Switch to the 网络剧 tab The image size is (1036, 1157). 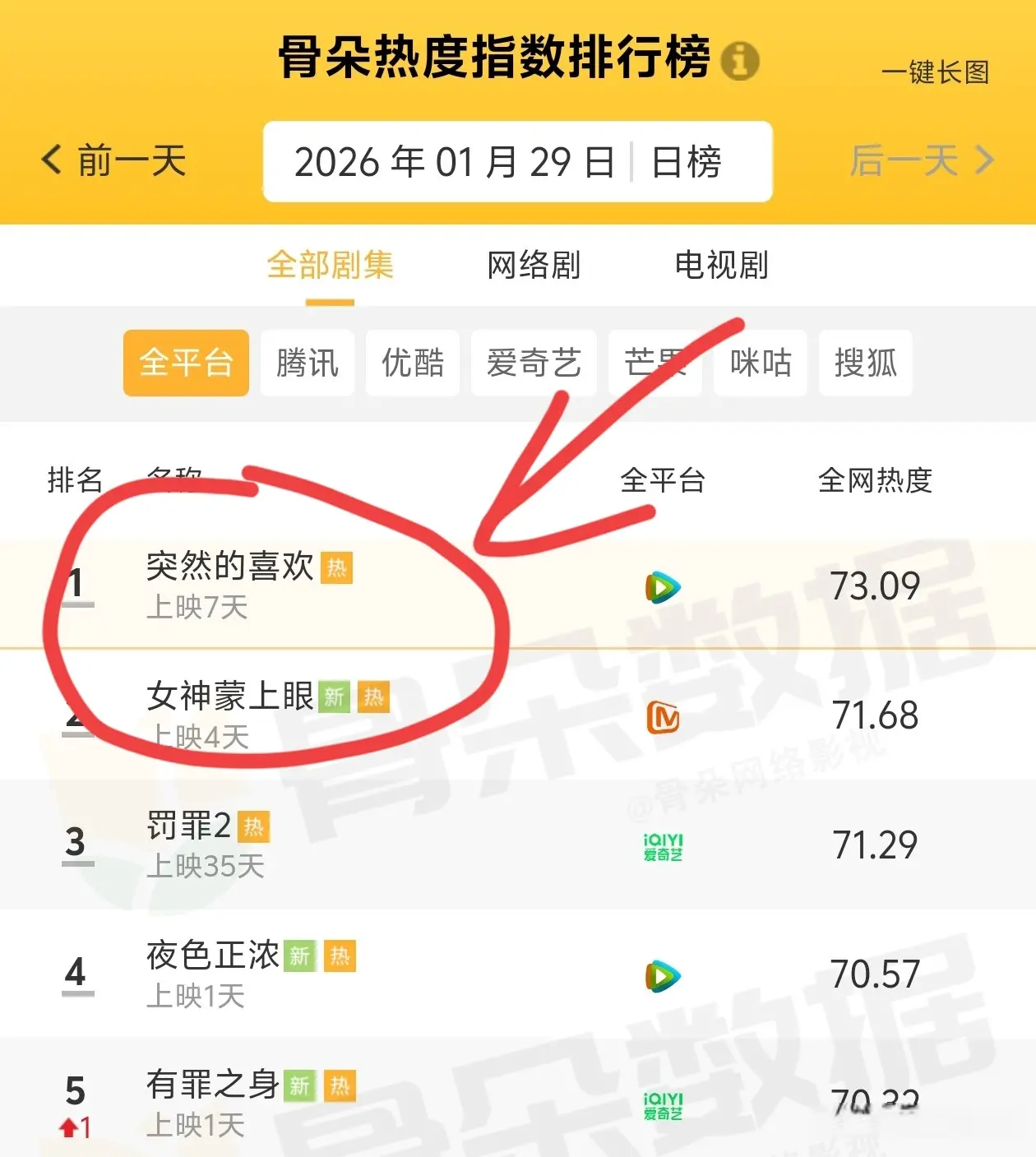(534, 265)
